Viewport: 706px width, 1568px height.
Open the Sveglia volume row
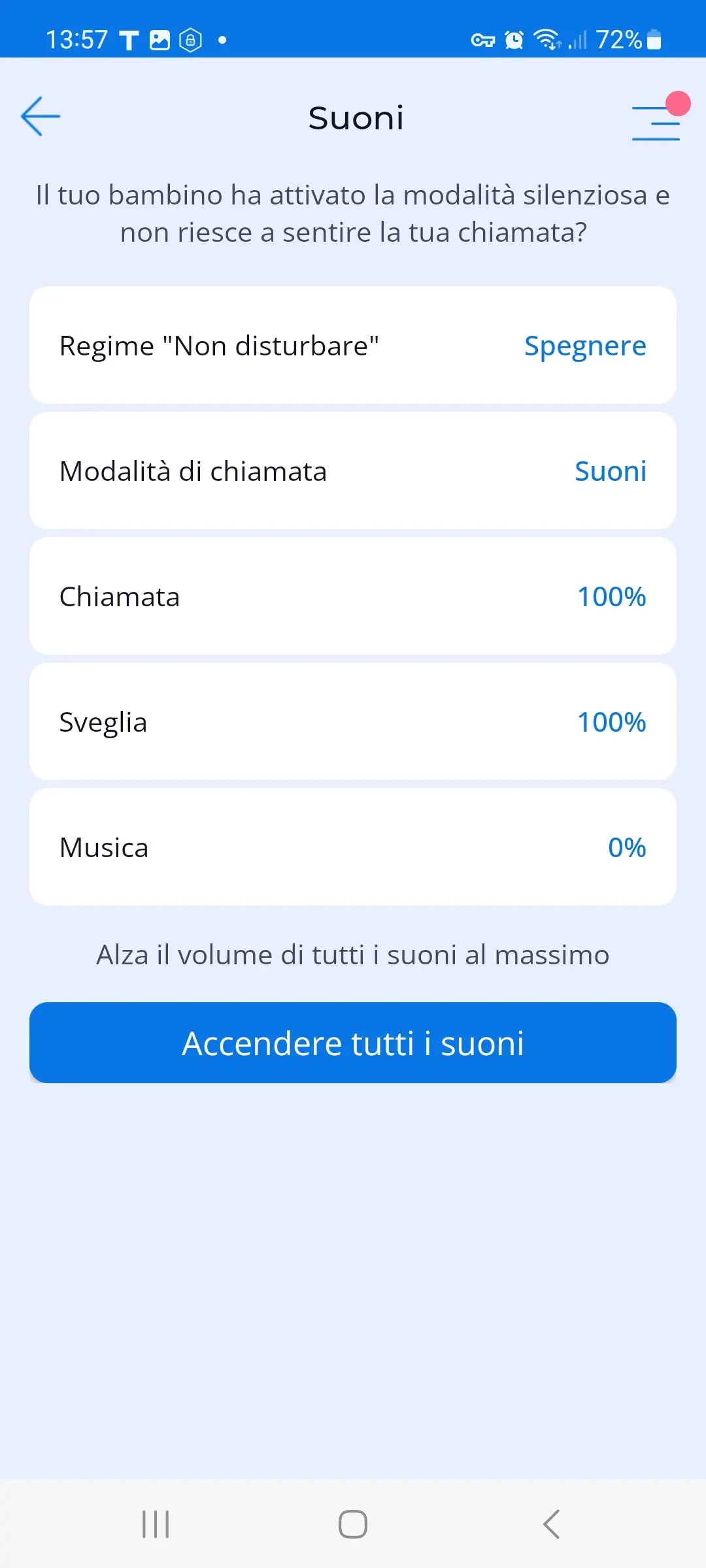click(353, 722)
